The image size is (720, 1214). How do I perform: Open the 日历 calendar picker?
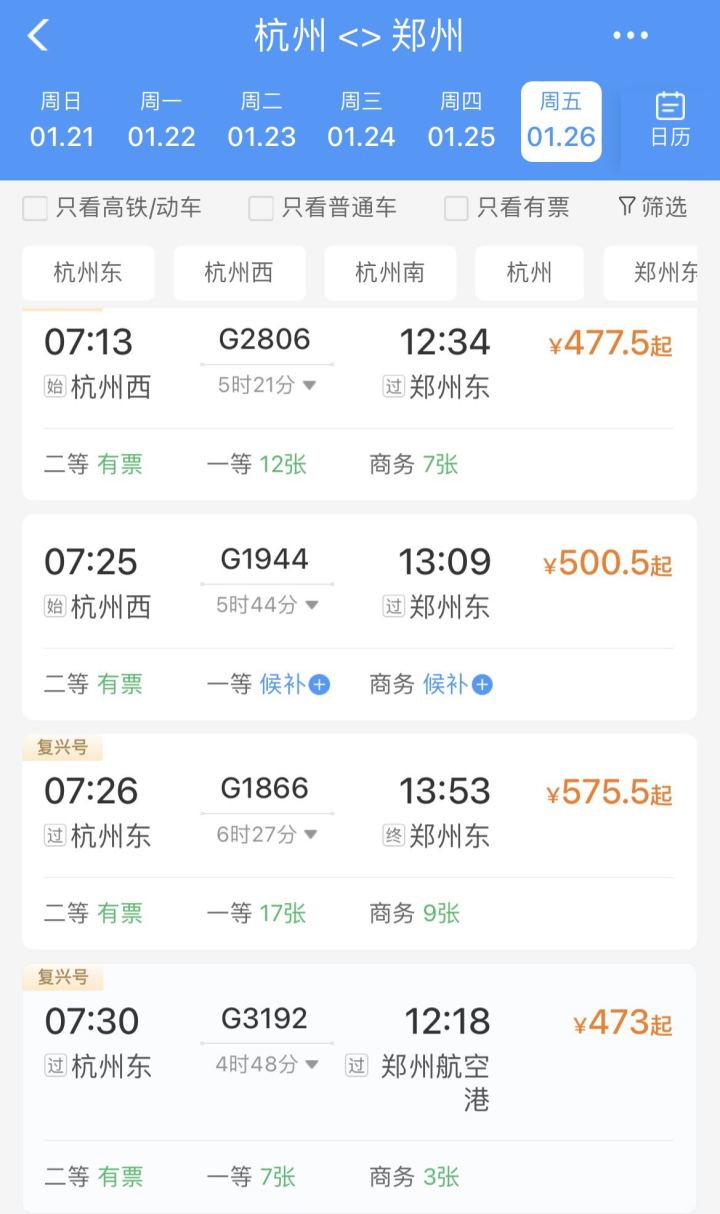coord(670,120)
